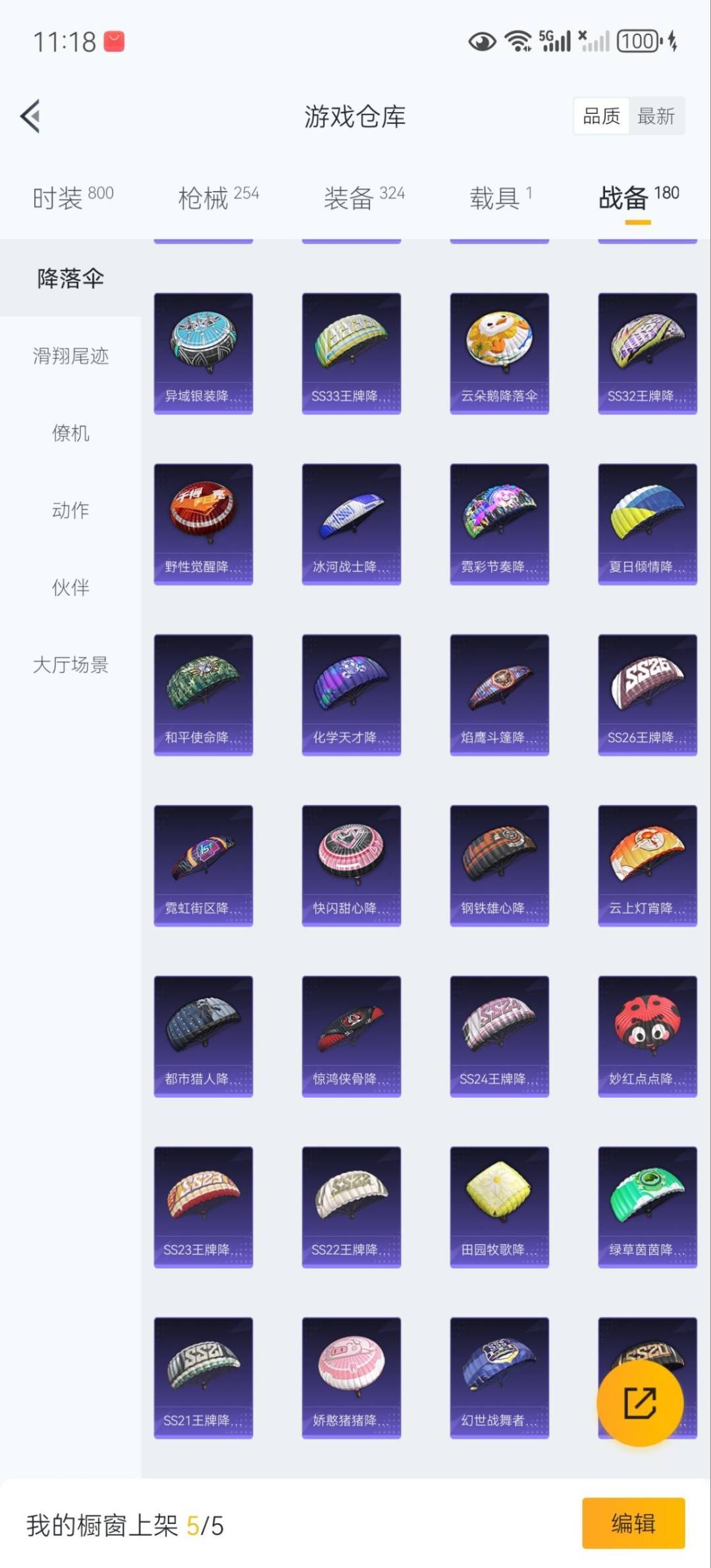Select 滑翔尾迹 in the sidebar
Image resolution: width=711 pixels, height=1568 pixels.
[x=70, y=357]
